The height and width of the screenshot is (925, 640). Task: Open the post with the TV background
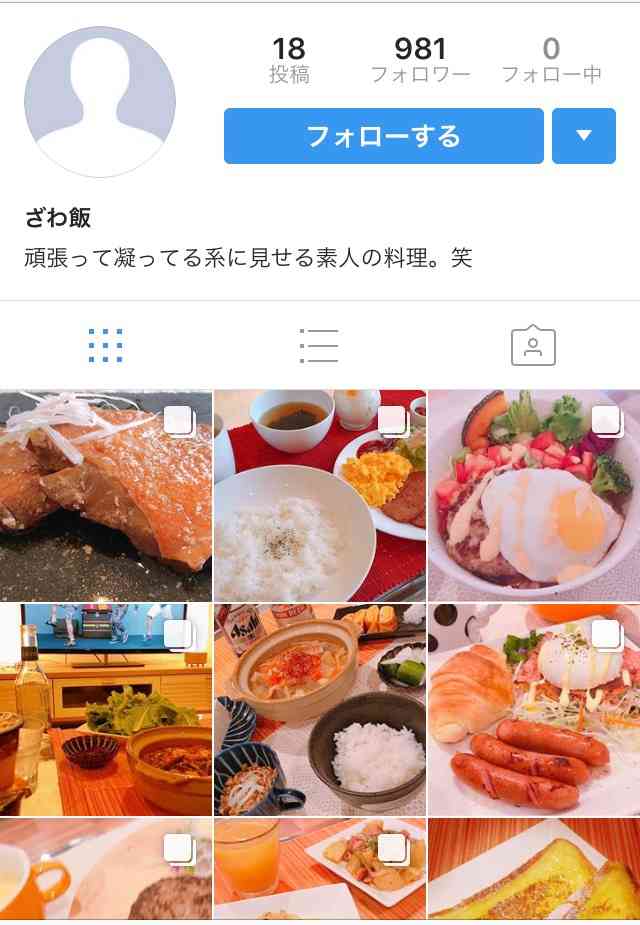106,709
